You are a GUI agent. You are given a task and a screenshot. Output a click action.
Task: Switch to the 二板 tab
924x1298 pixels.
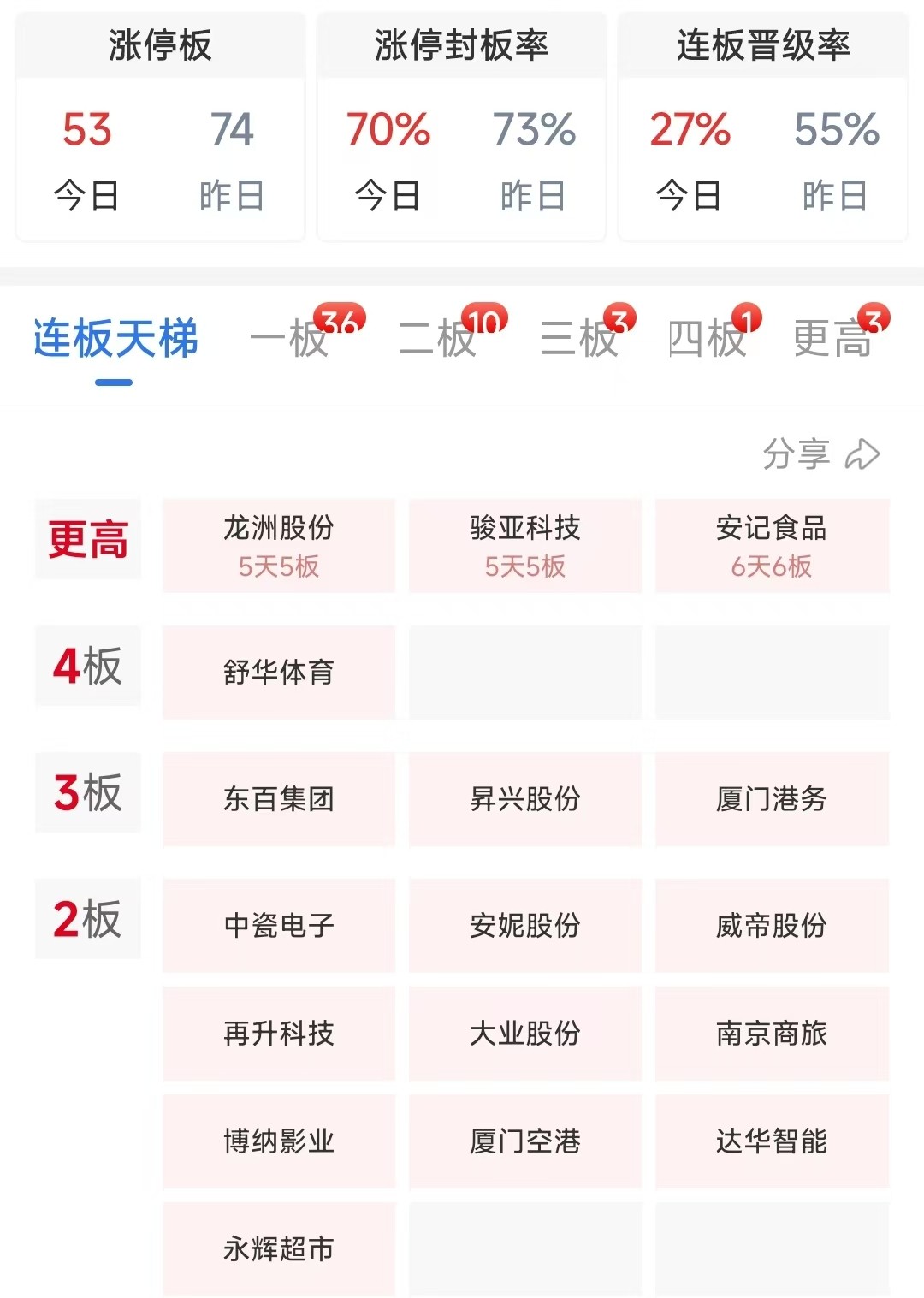pos(437,338)
